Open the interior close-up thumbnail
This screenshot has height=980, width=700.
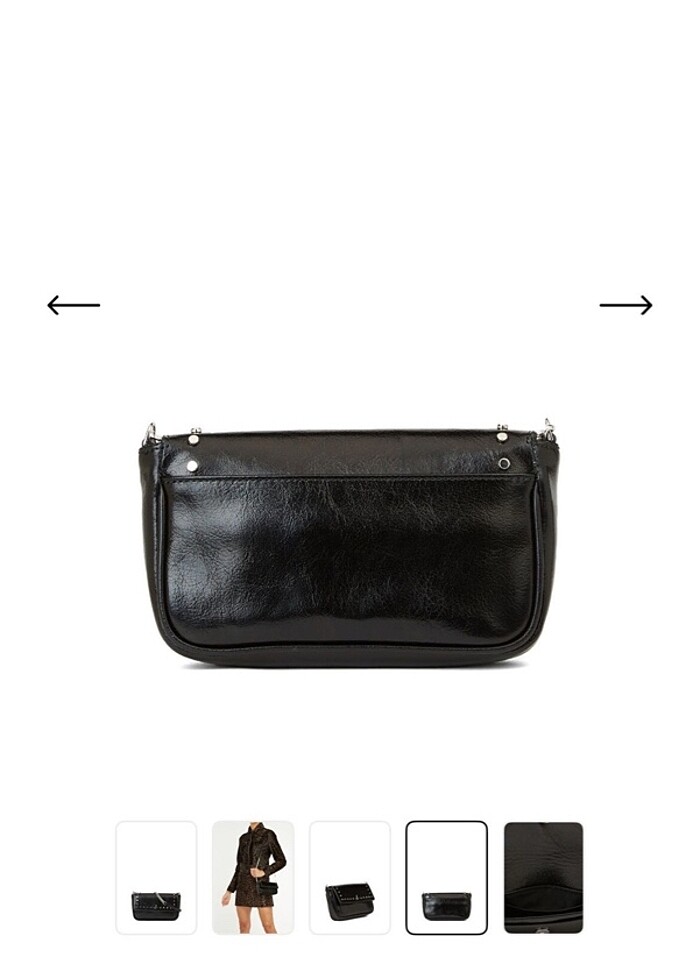tap(543, 877)
